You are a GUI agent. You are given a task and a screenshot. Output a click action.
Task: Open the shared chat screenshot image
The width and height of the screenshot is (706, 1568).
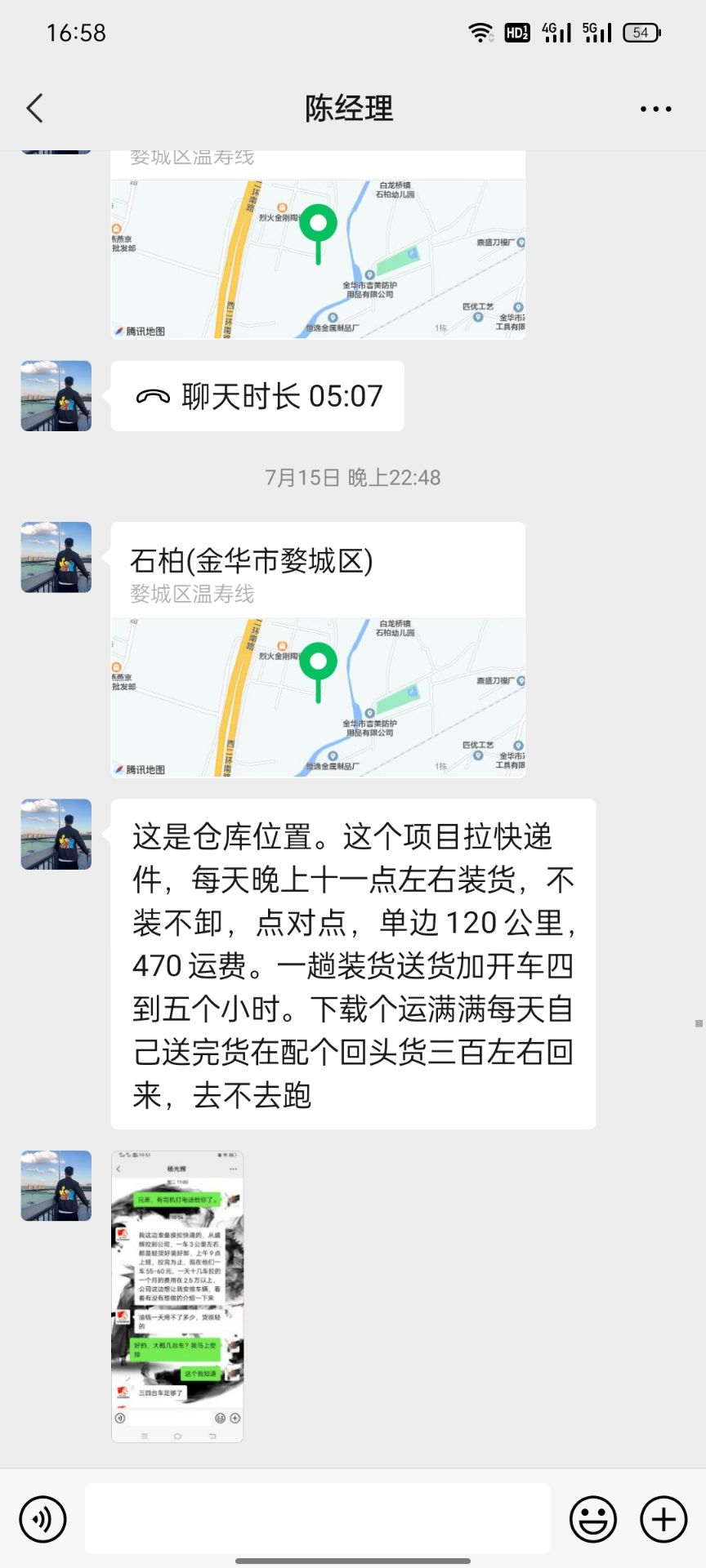tap(177, 1296)
